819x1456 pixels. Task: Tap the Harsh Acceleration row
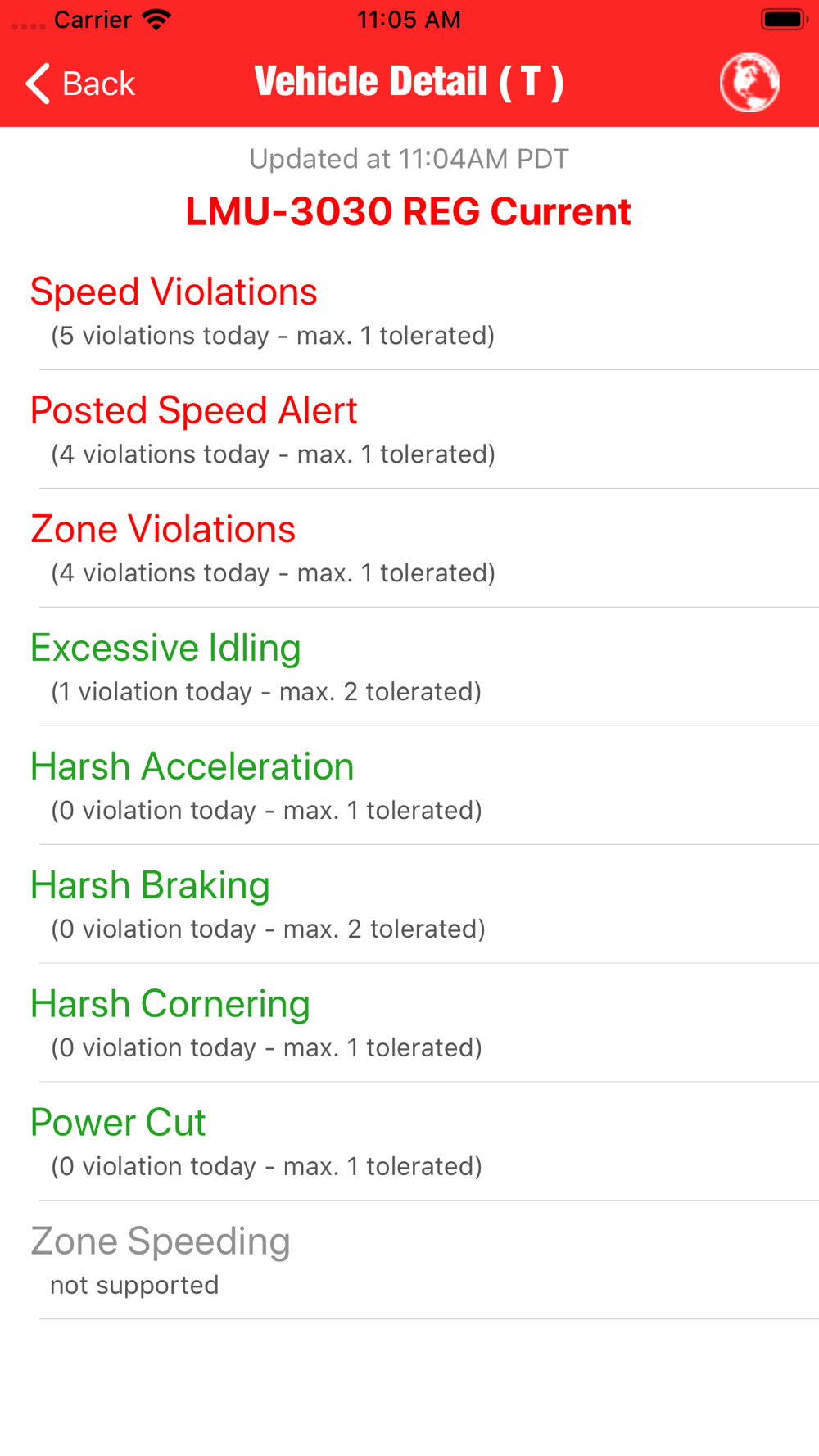[x=409, y=786]
